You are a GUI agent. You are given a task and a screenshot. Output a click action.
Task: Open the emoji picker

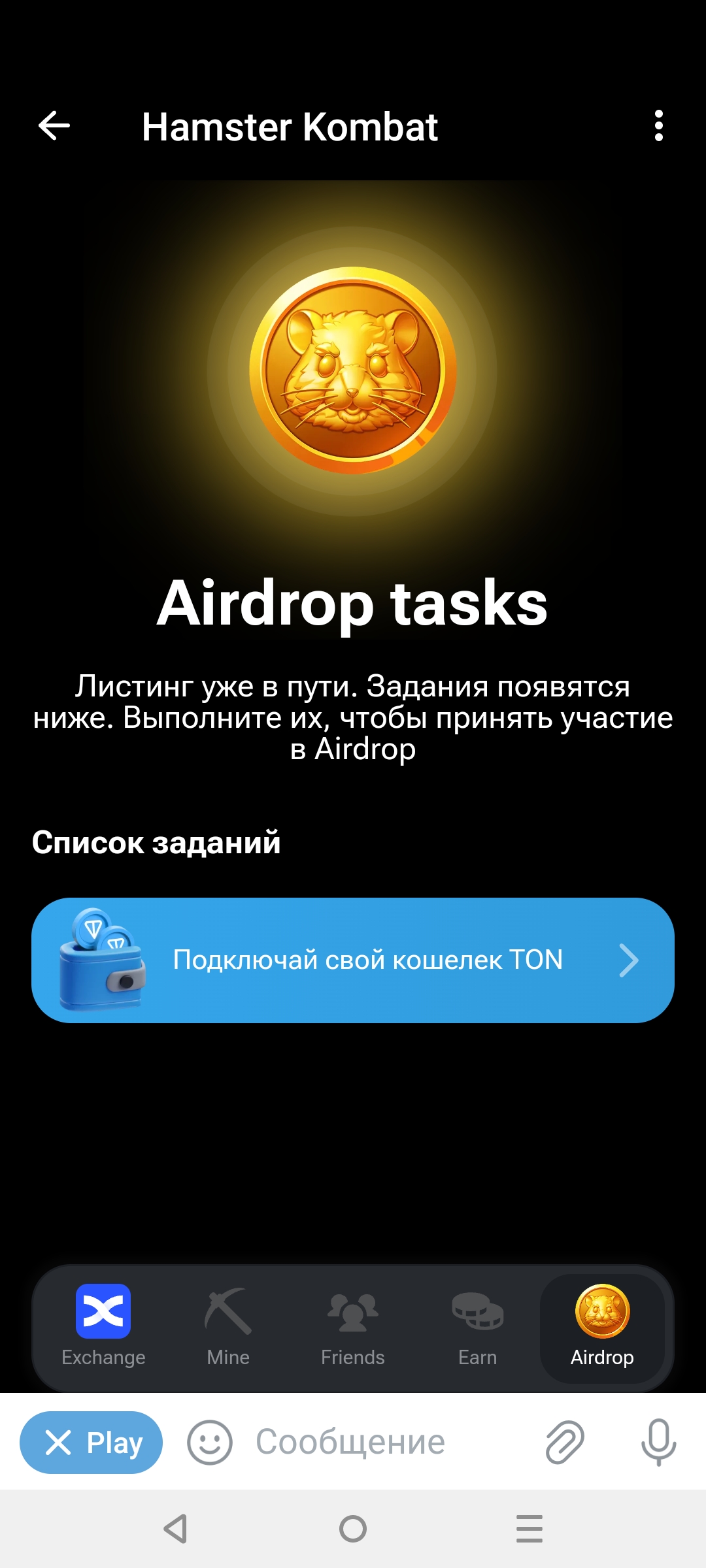tap(210, 1442)
